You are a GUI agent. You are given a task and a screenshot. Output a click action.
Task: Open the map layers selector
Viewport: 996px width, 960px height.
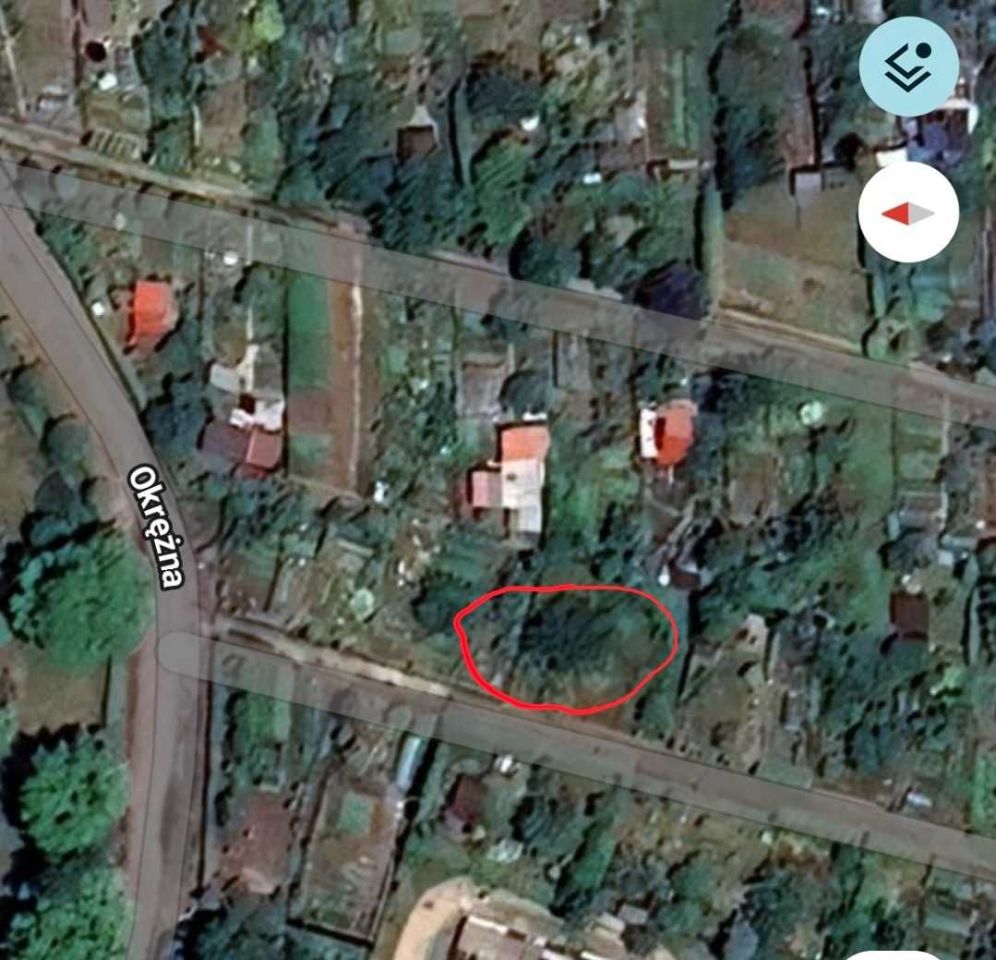[908, 66]
